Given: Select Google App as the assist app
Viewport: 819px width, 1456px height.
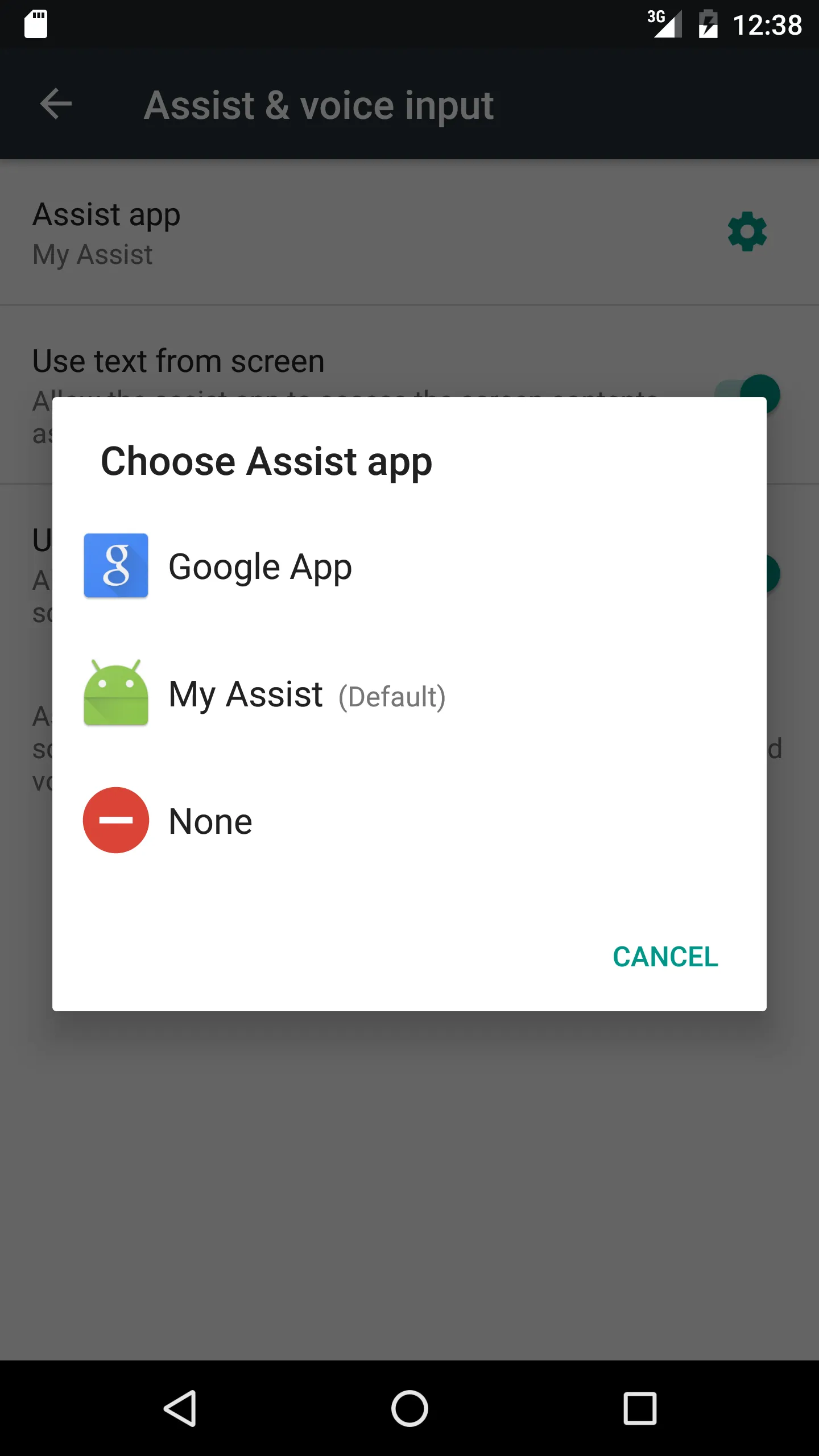Looking at the screenshot, I should pyautogui.click(x=259, y=566).
